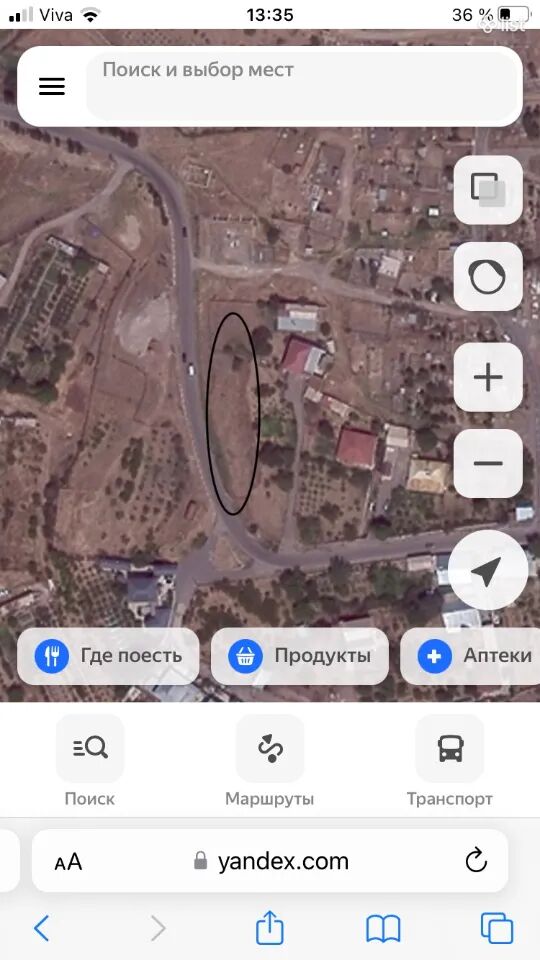Open the Alice voice assistant button
The width and height of the screenshot is (540, 960).
[x=488, y=277]
